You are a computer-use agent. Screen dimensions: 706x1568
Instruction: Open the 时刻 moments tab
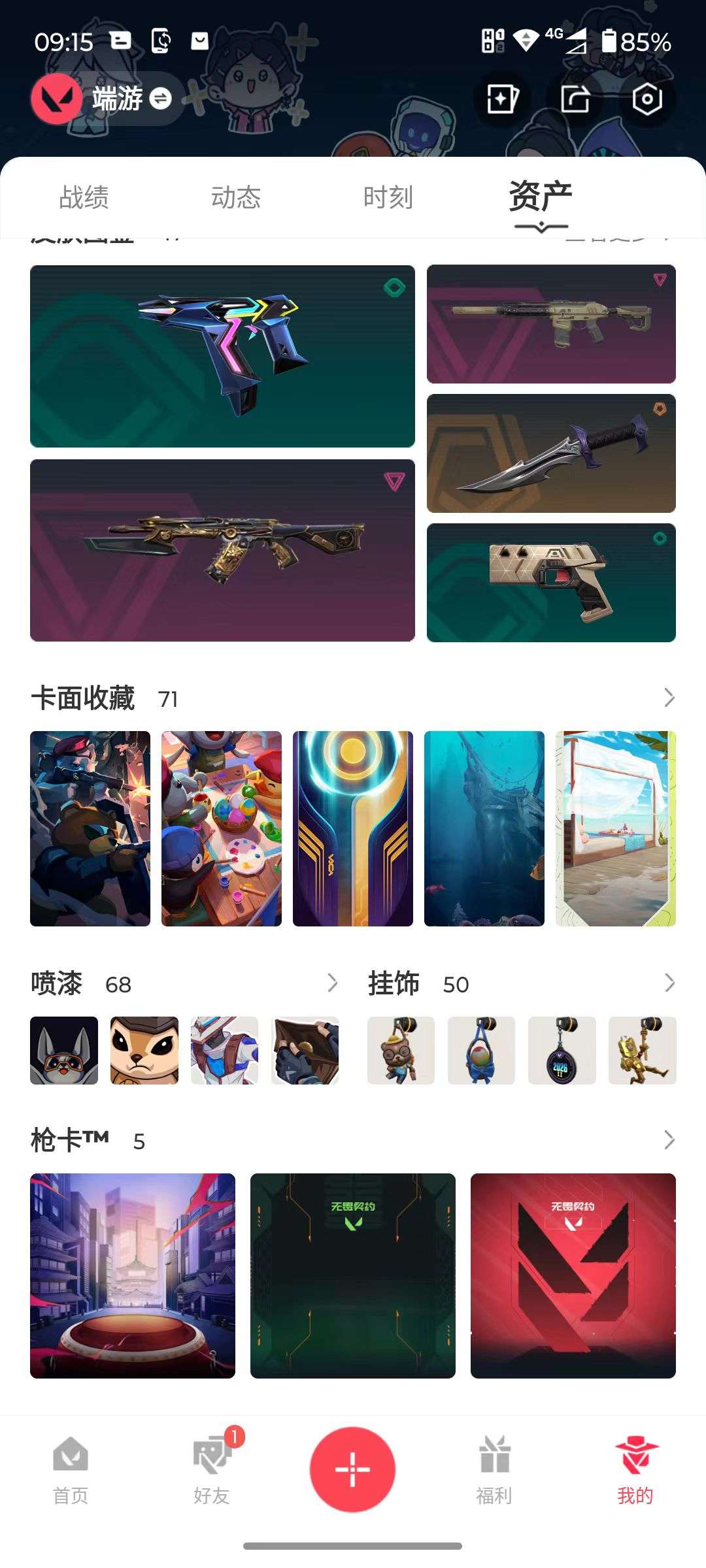(388, 196)
